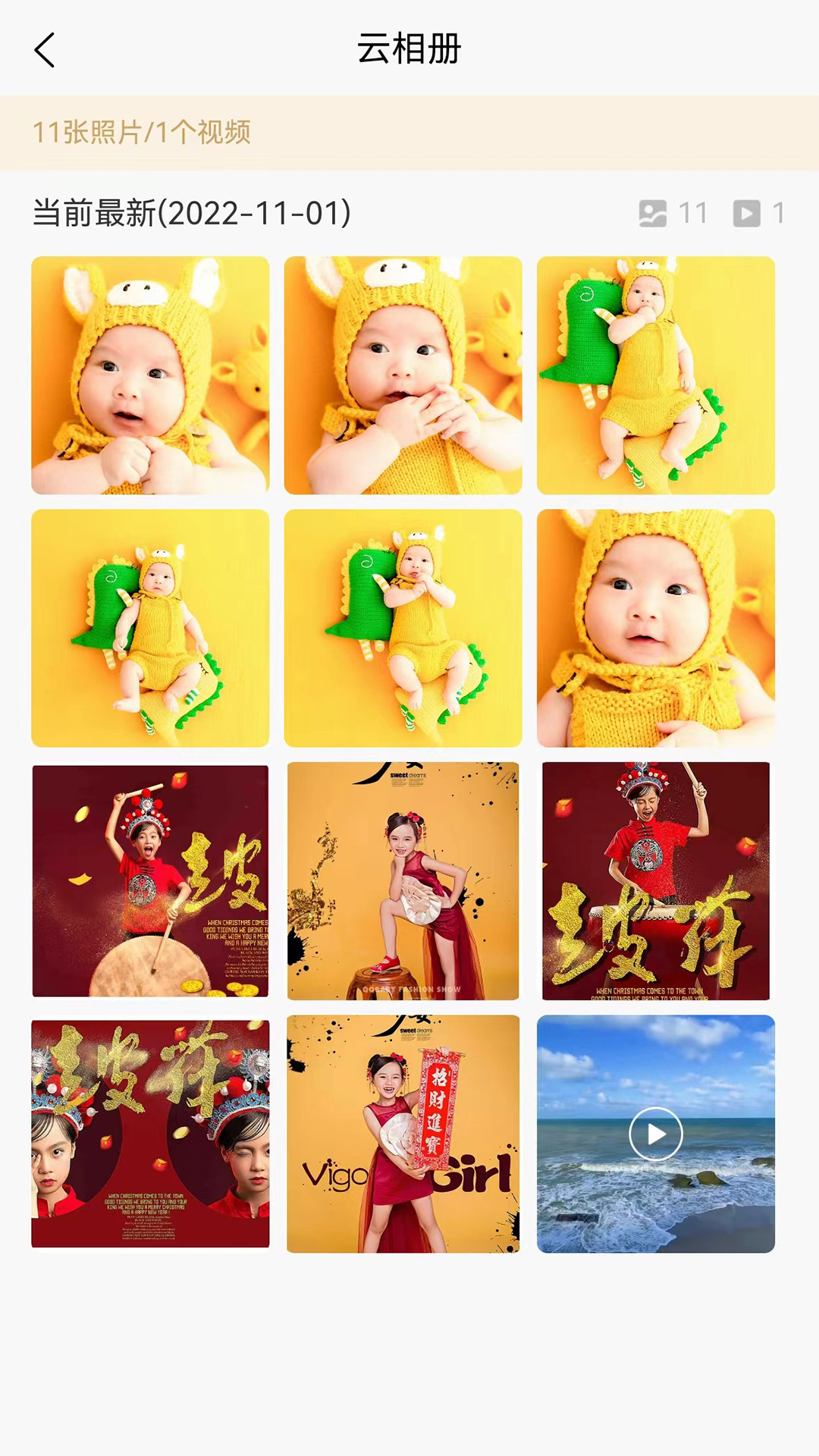This screenshot has width=819, height=1456.
Task: Go back from the 云相册 screen
Action: pos(45,50)
